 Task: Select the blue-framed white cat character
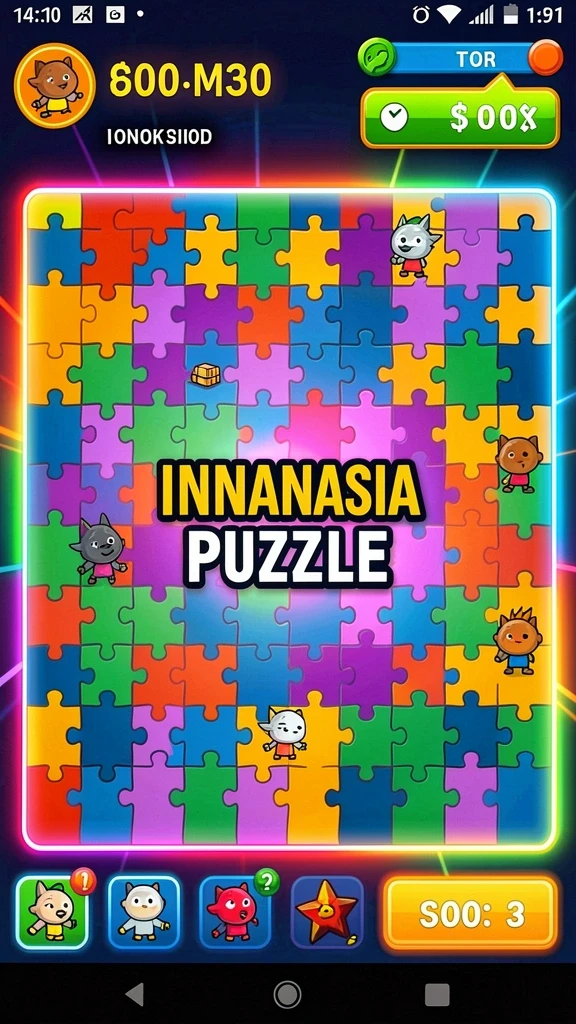[144, 912]
